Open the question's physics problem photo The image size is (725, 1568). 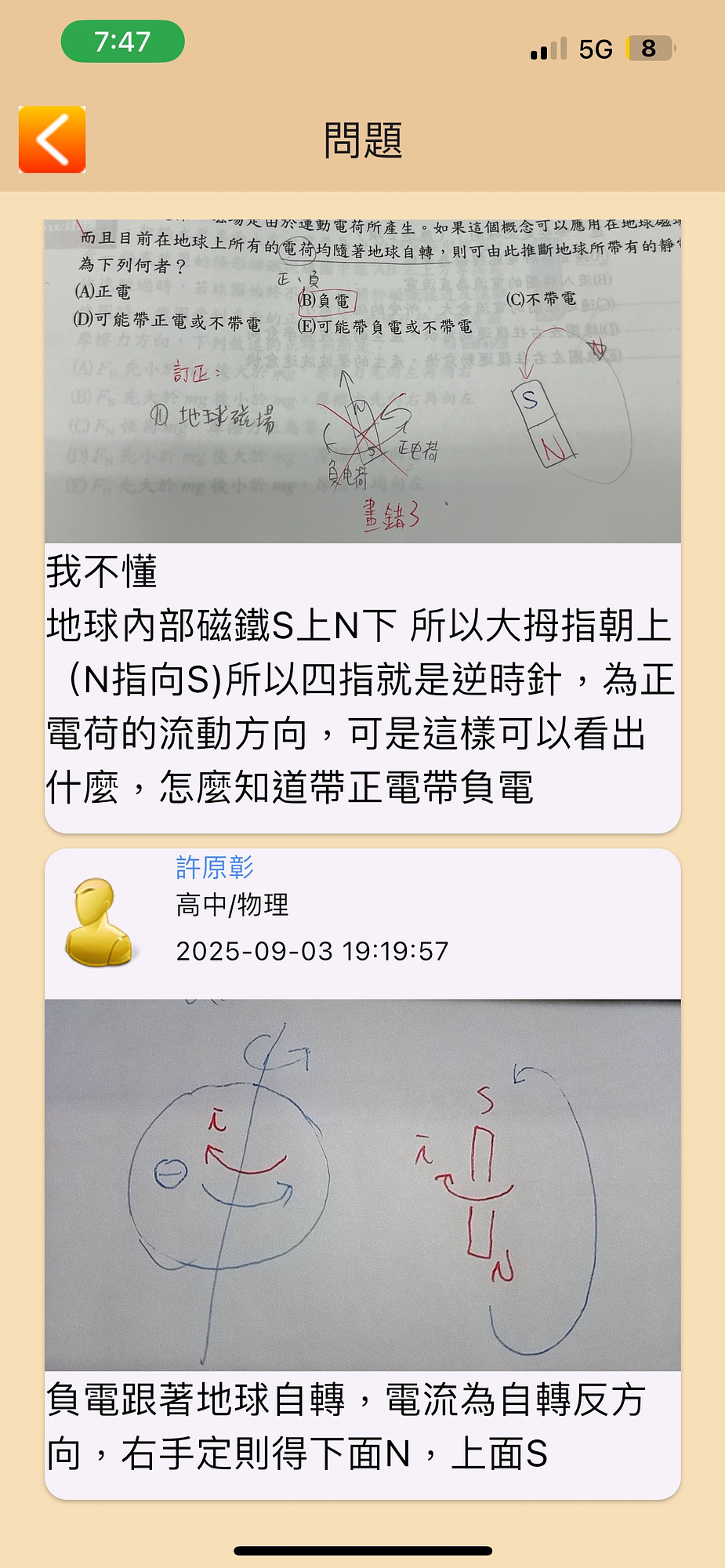[x=362, y=381]
